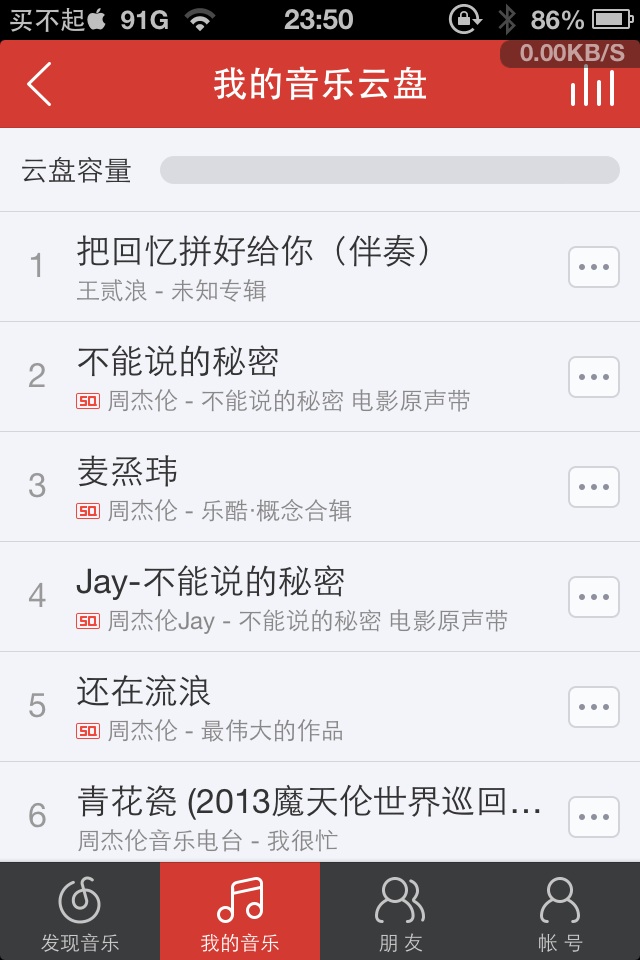Screen dimensions: 640x960
Task: Open more options for 不能说的秘密 电影原声带 row 2
Action: coord(594,377)
